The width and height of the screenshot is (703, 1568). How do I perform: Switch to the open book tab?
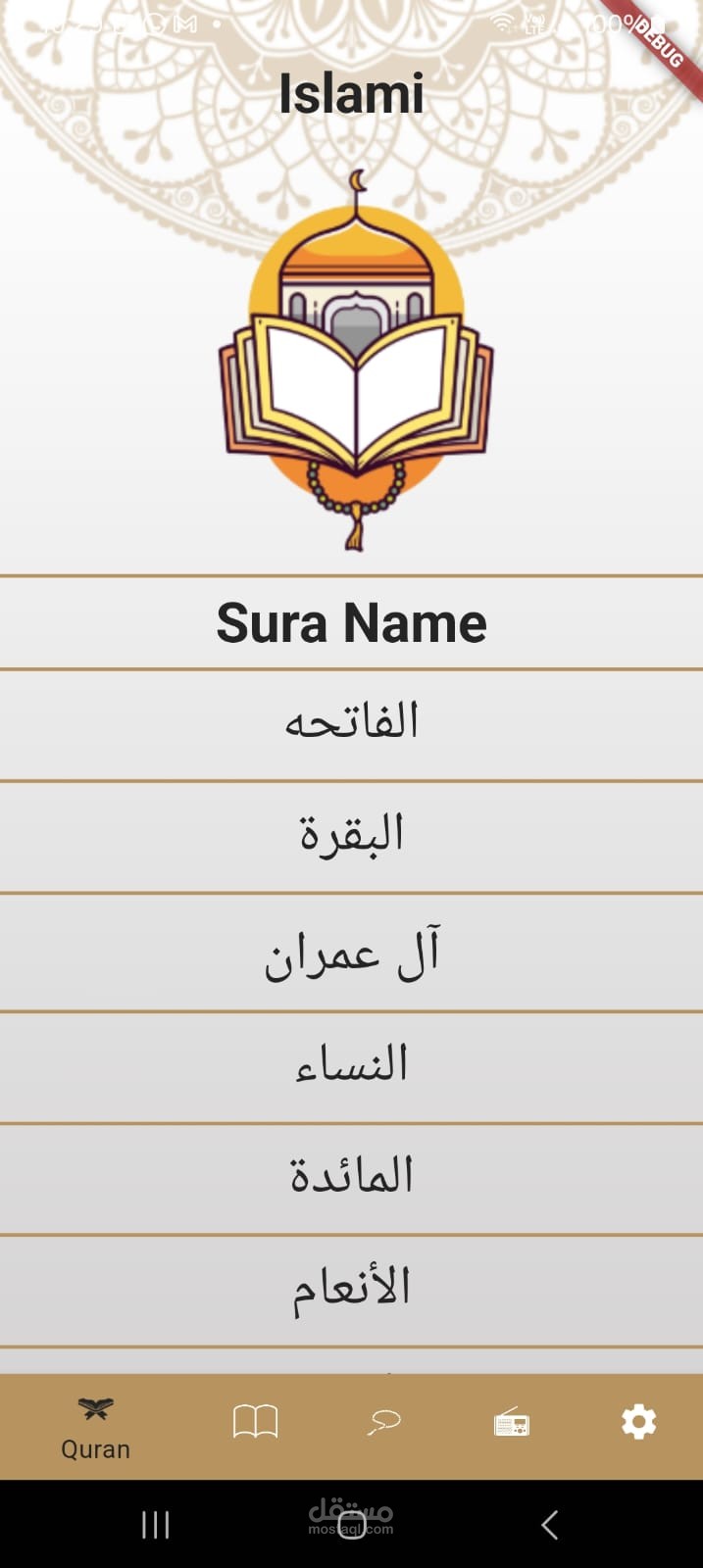255,1422
